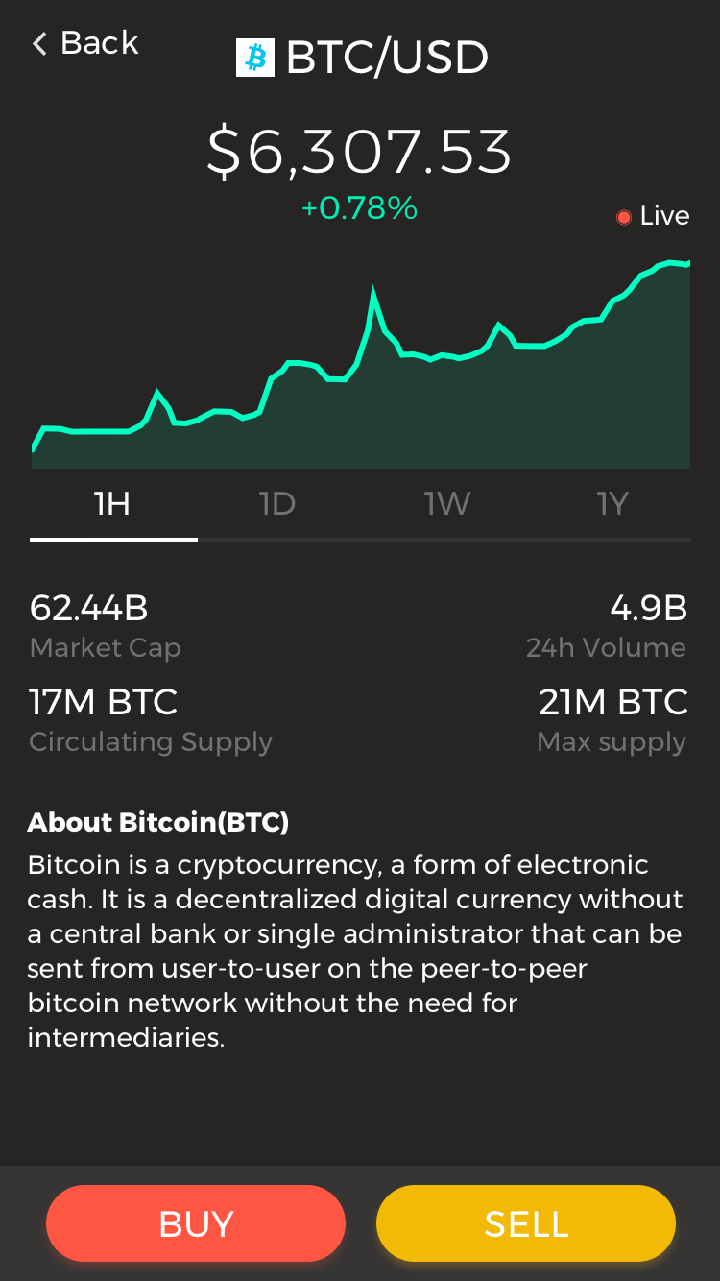Show the 1Y chart range

pos(611,504)
